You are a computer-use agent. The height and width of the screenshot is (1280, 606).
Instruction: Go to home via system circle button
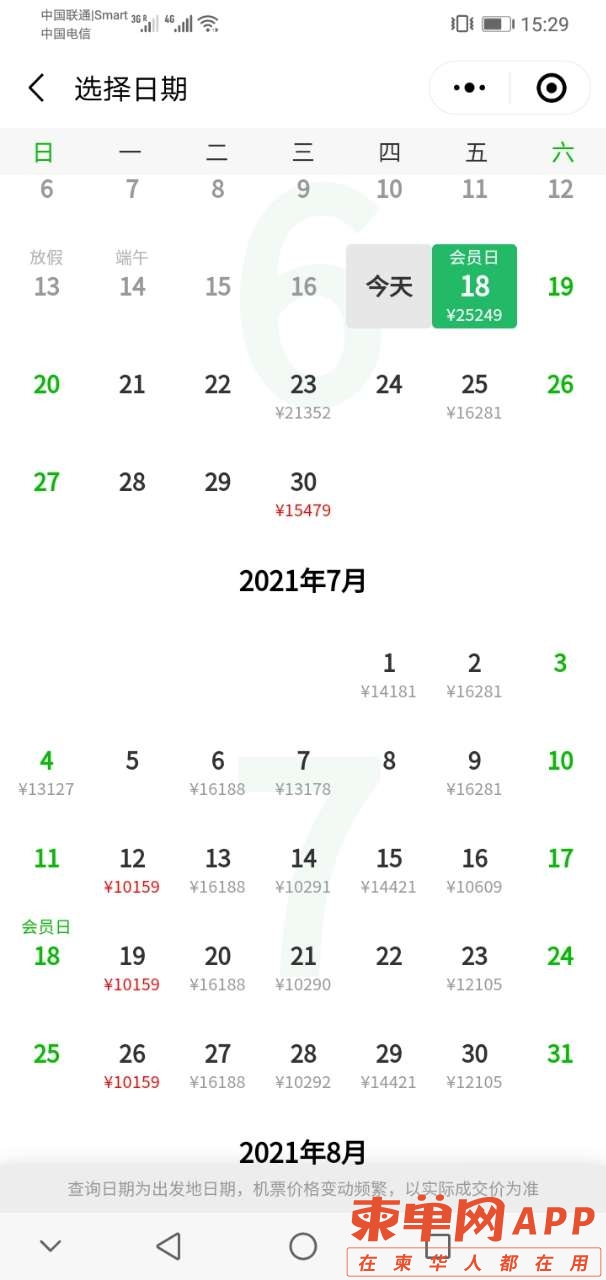[303, 1246]
